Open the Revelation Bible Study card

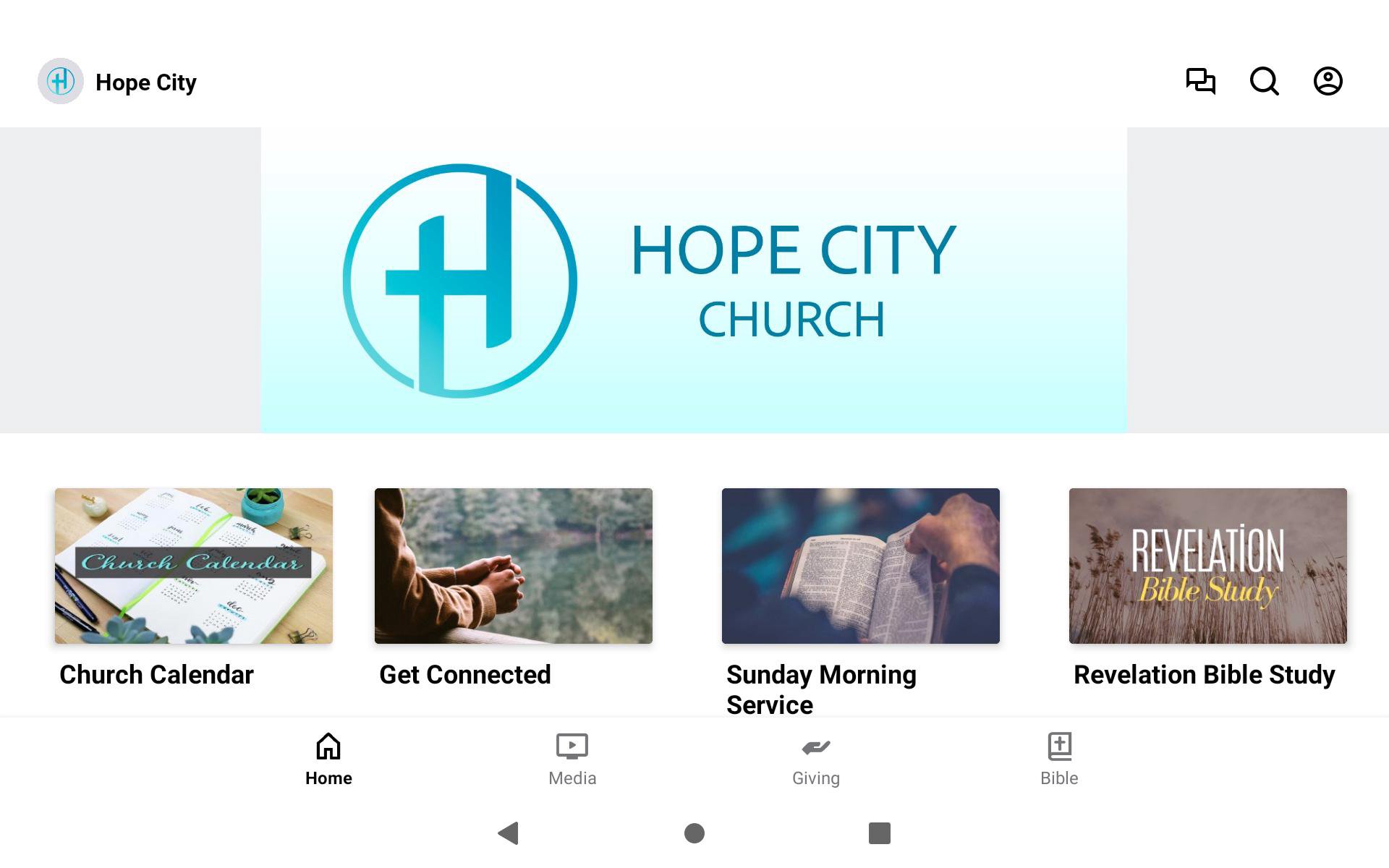pyautogui.click(x=1207, y=566)
